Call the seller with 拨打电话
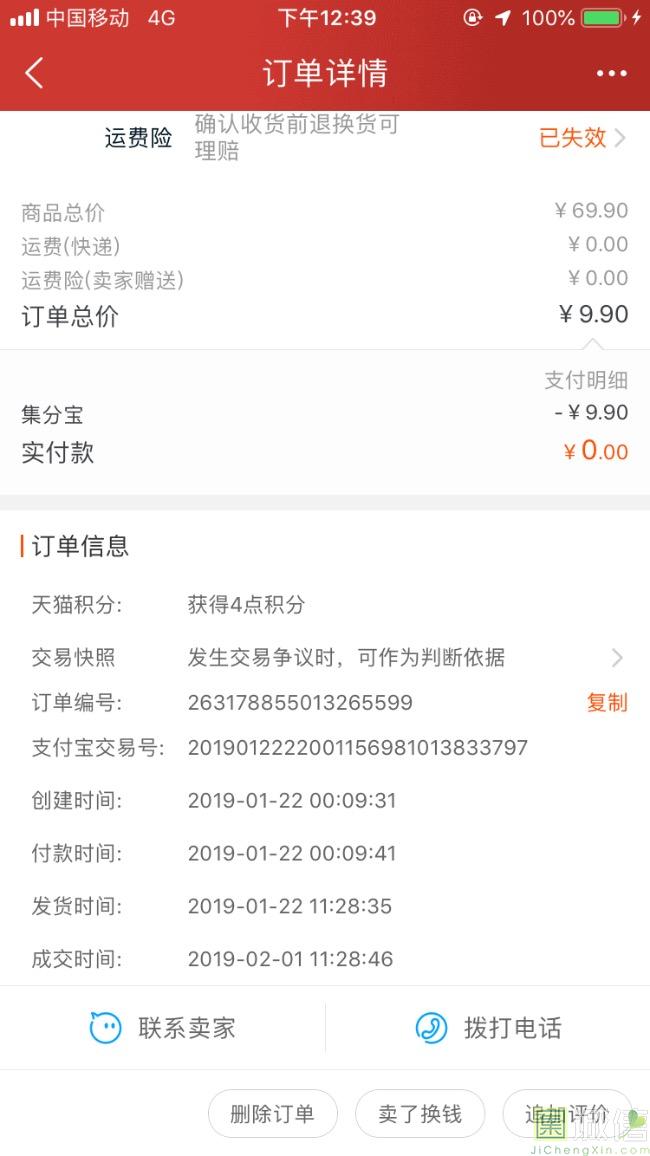Screen dimensions: 650x1156 click(x=488, y=1028)
